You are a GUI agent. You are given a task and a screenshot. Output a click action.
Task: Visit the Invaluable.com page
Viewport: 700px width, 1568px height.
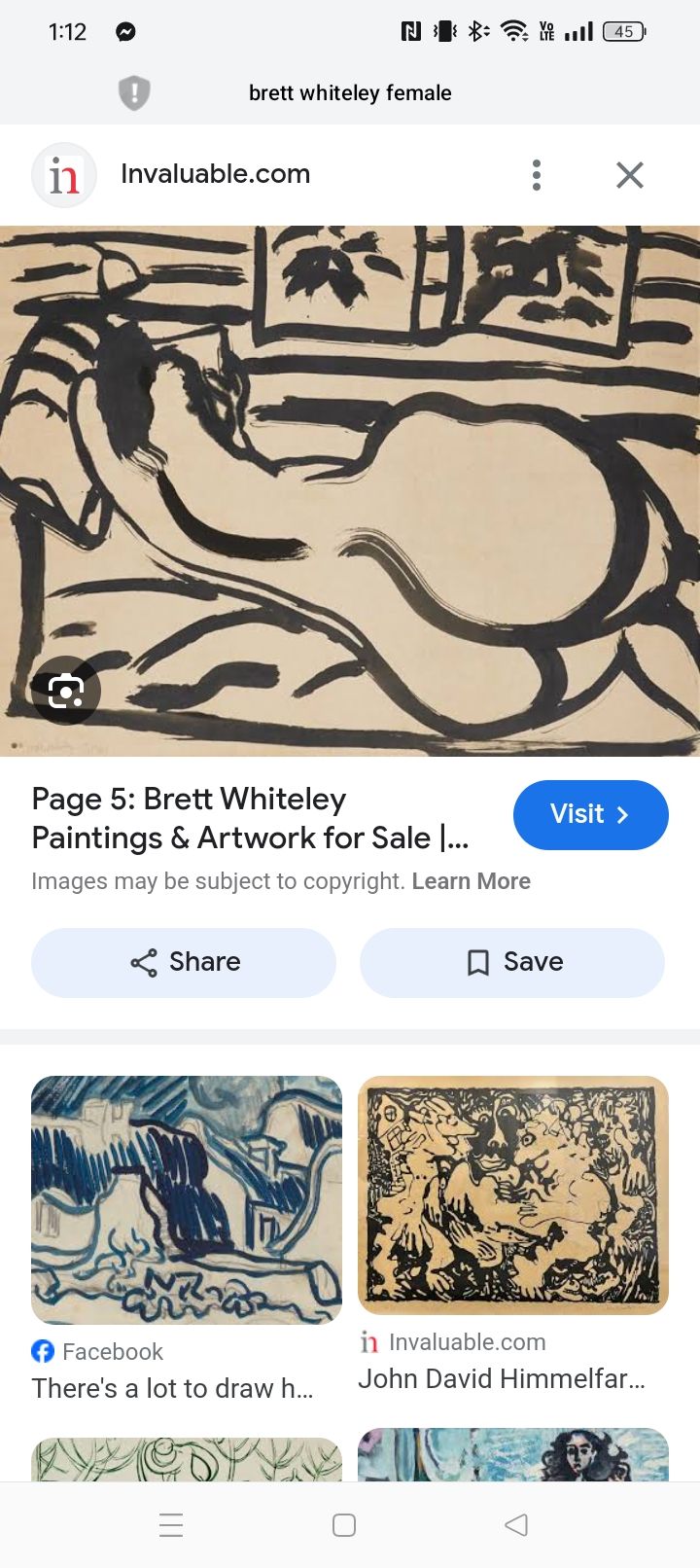590,814
